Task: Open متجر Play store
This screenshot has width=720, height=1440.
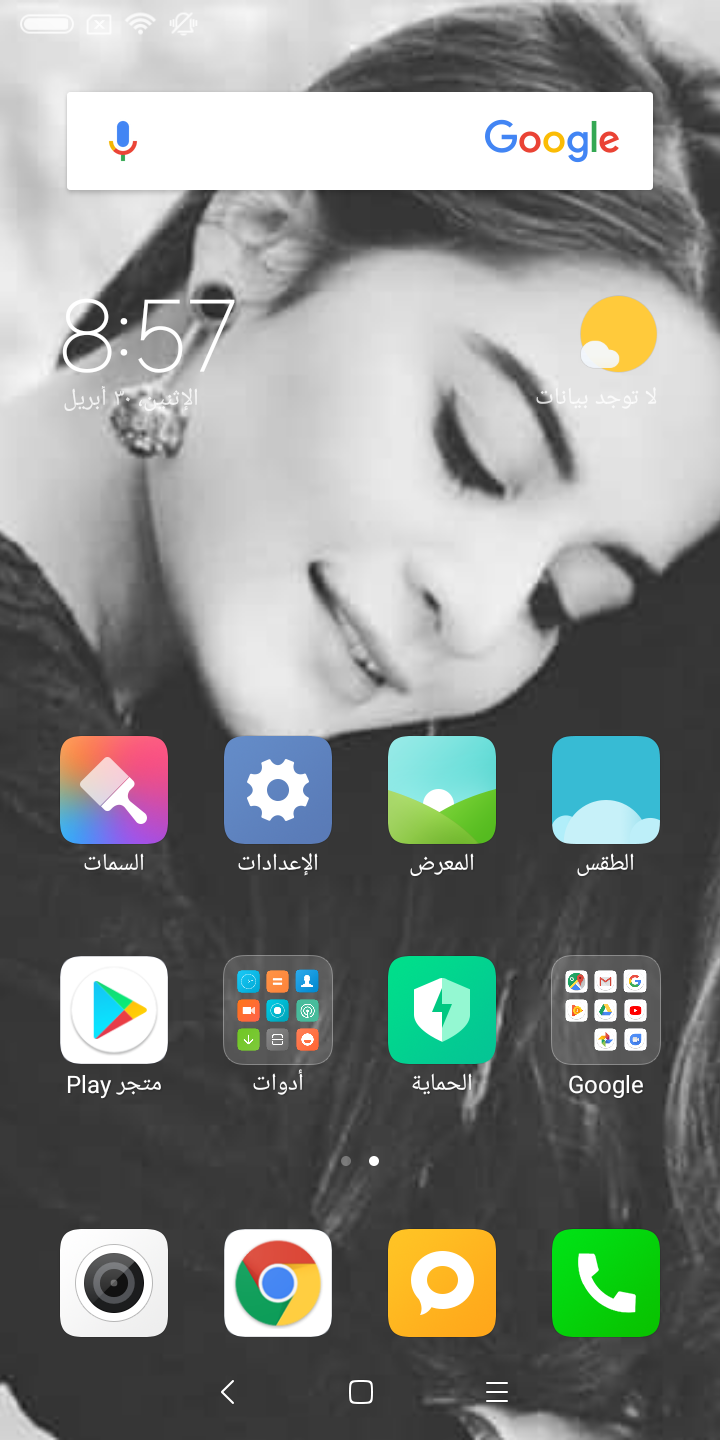Action: click(114, 1010)
